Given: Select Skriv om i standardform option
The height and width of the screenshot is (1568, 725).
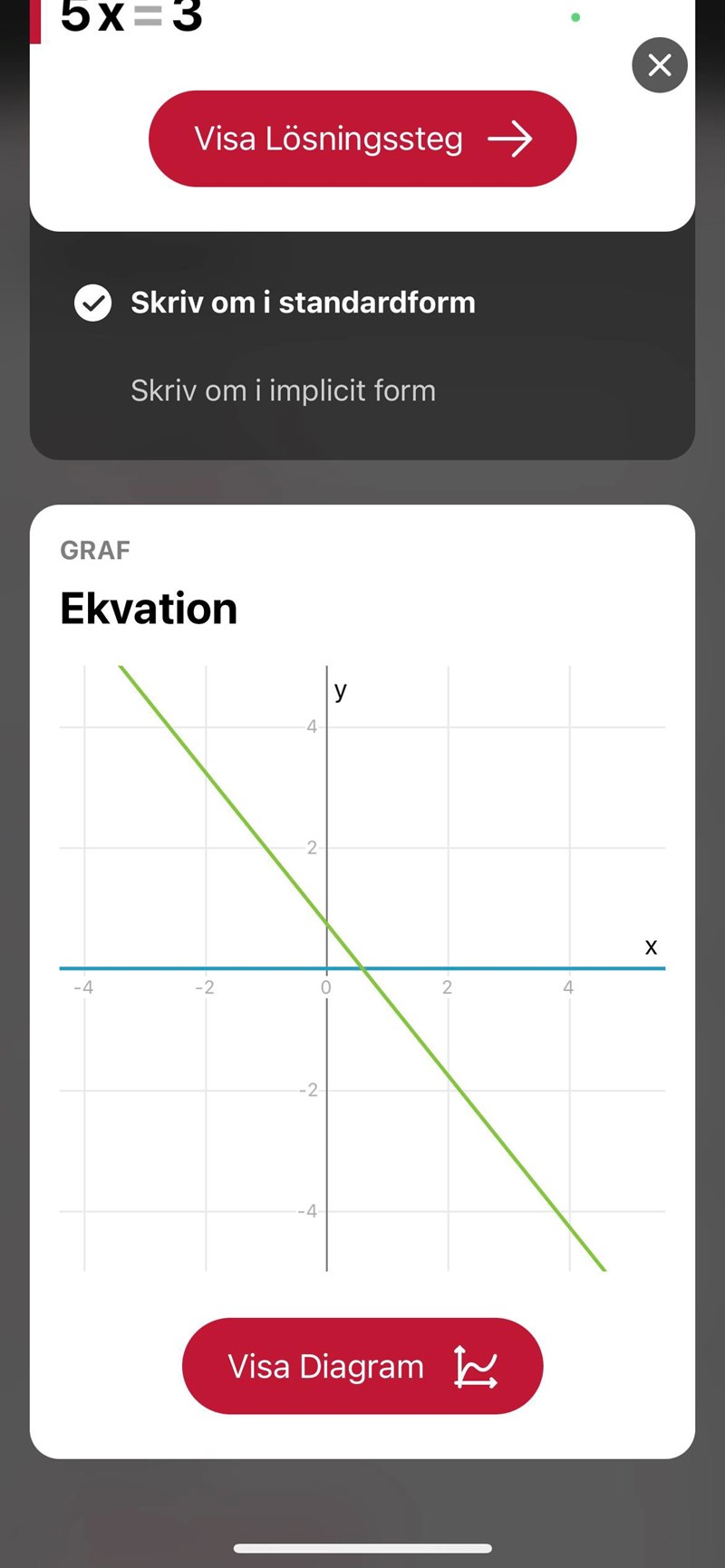Looking at the screenshot, I should (x=302, y=303).
